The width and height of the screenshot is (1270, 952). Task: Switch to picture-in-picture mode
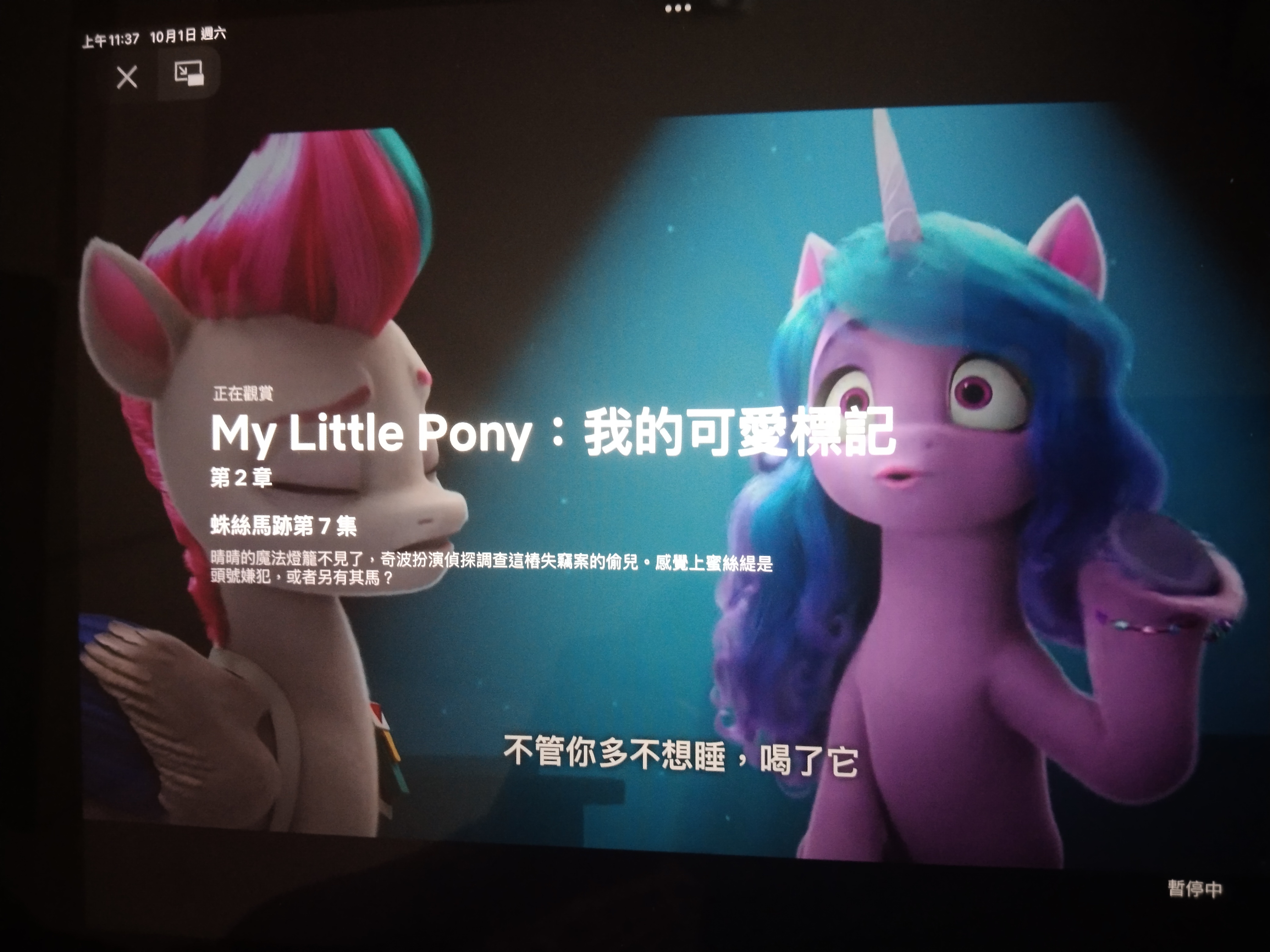[189, 74]
